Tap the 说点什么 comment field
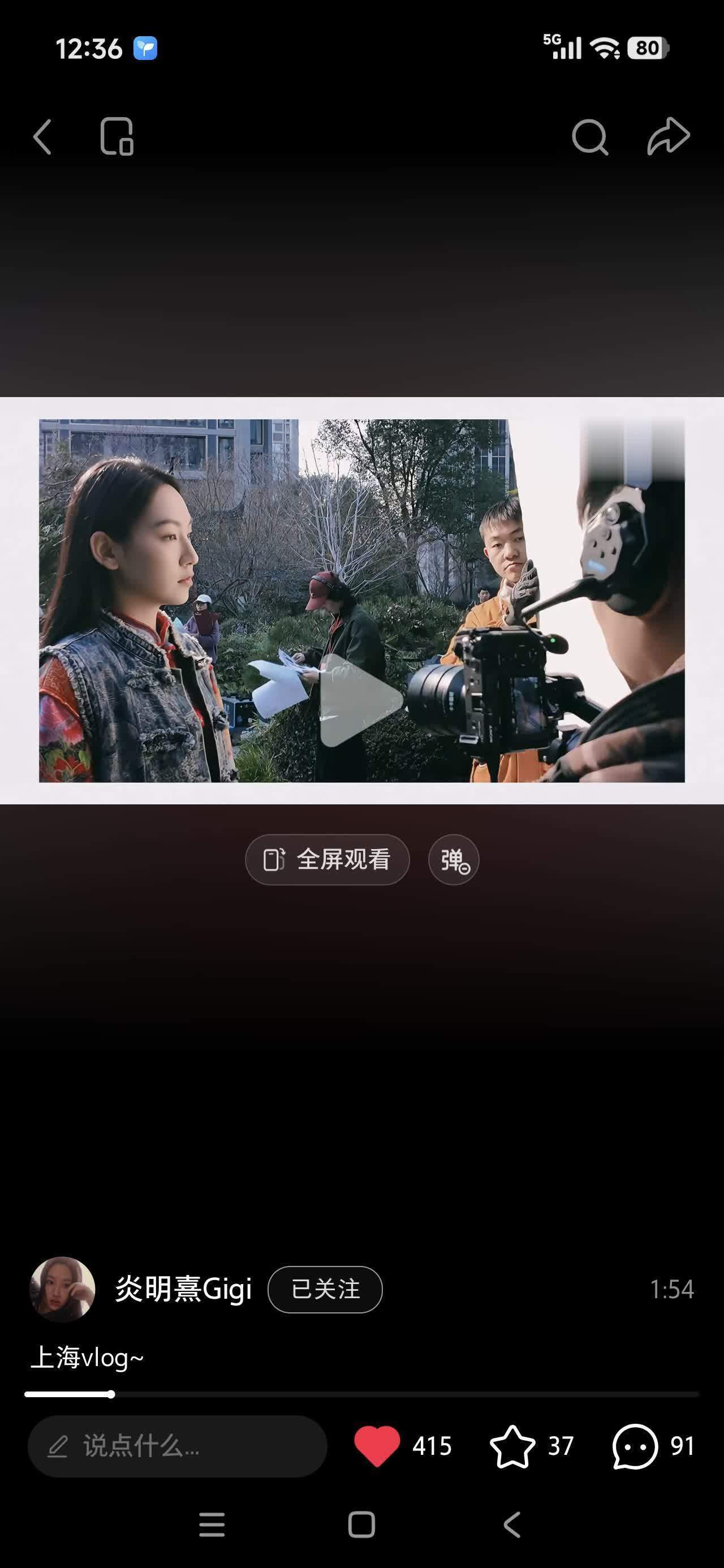 coord(176,1446)
